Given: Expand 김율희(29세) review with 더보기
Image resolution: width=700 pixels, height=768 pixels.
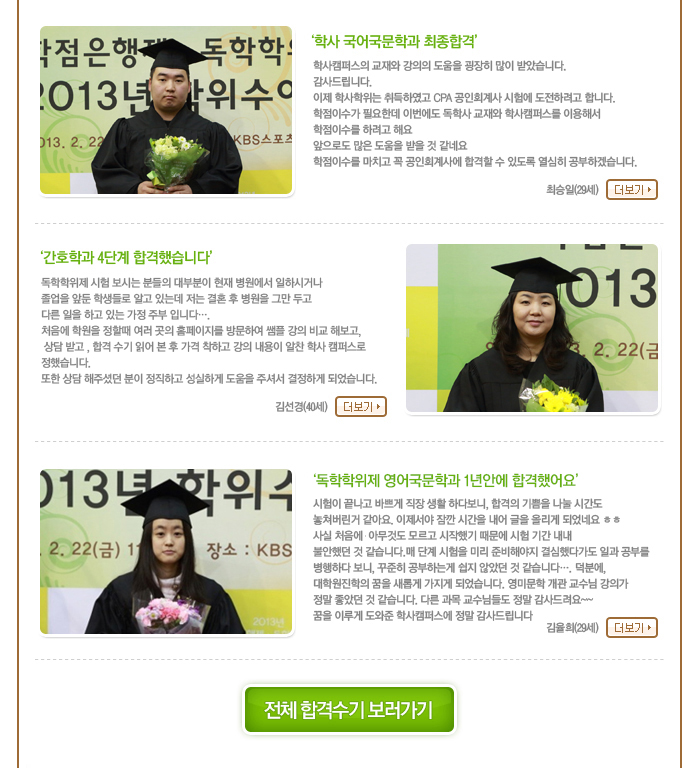Looking at the screenshot, I should click(632, 627).
